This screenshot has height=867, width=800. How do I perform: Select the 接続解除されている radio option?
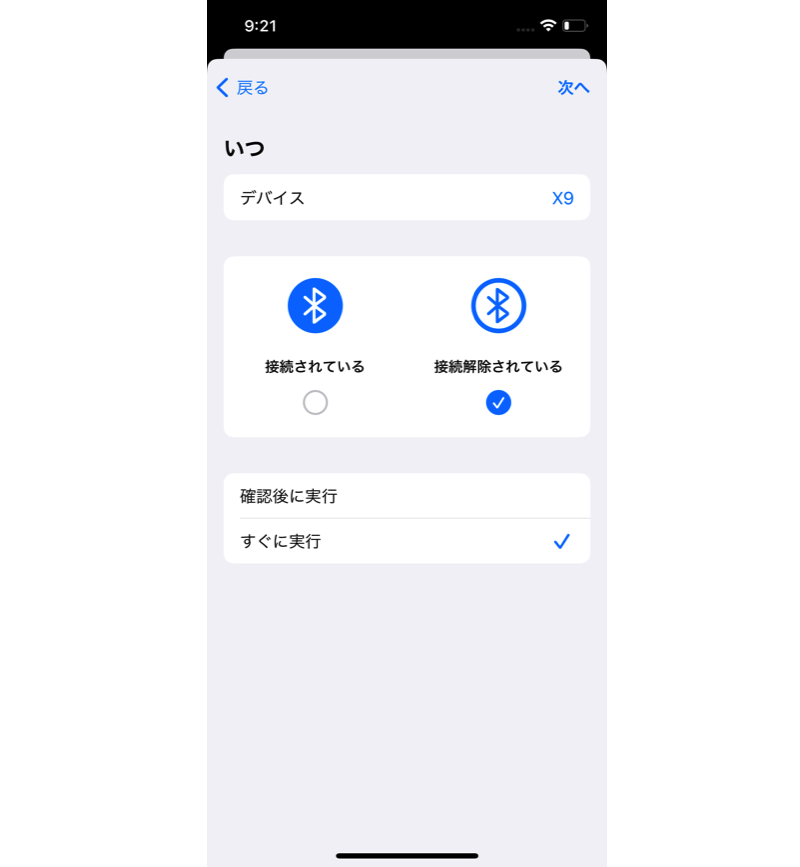tap(498, 402)
